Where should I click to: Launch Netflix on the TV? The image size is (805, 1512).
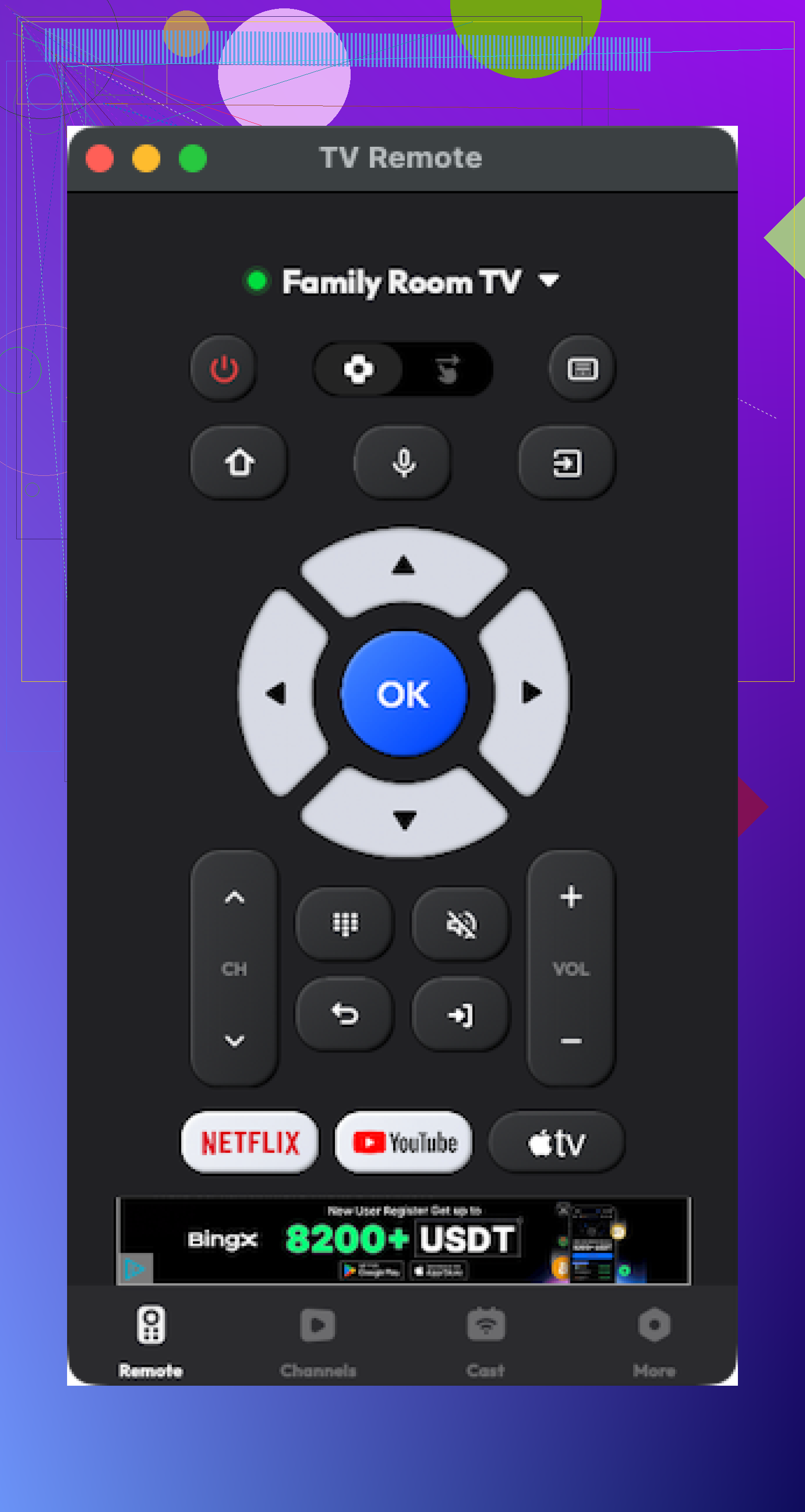250,1142
